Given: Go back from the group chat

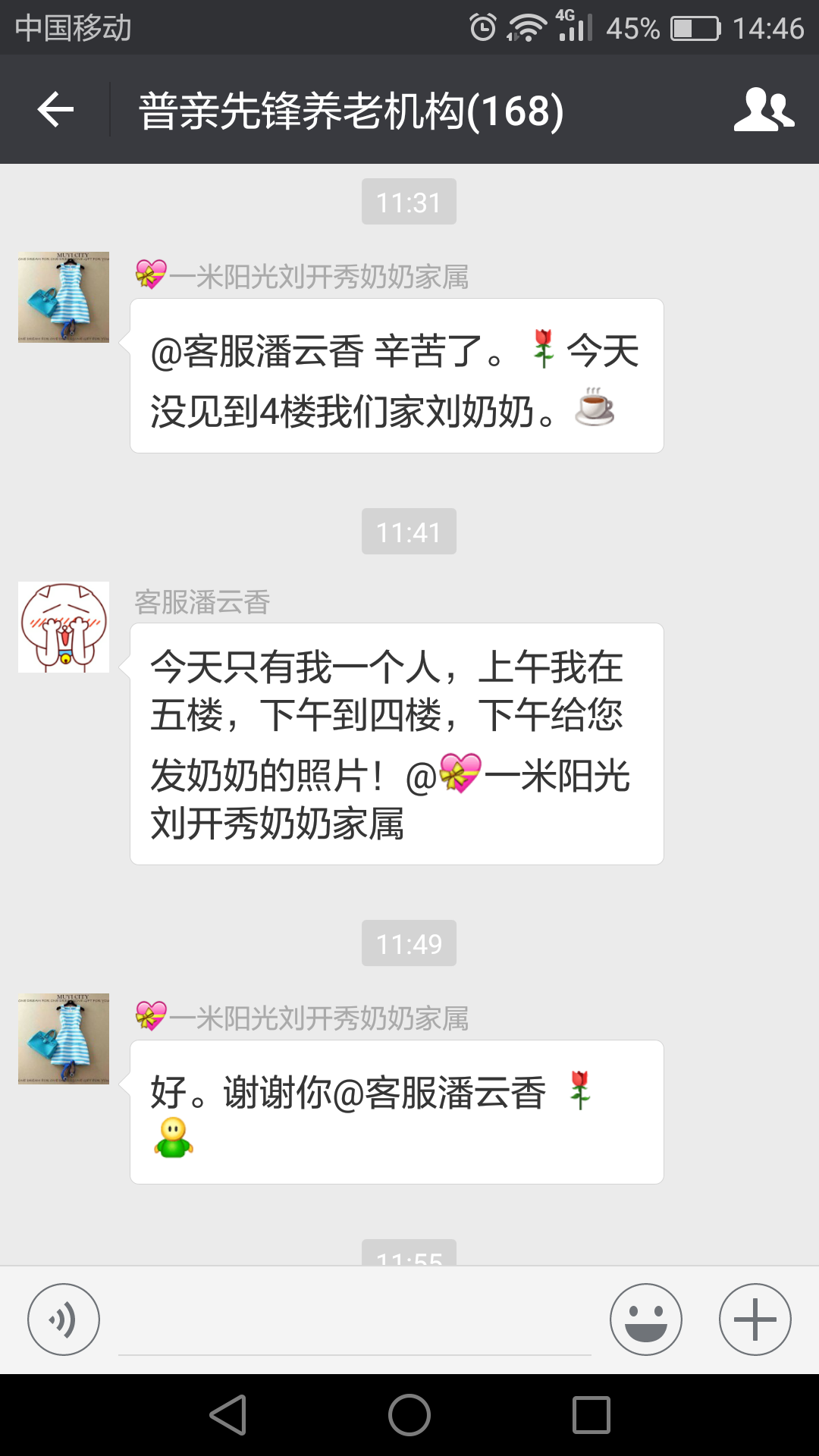Looking at the screenshot, I should (x=55, y=110).
